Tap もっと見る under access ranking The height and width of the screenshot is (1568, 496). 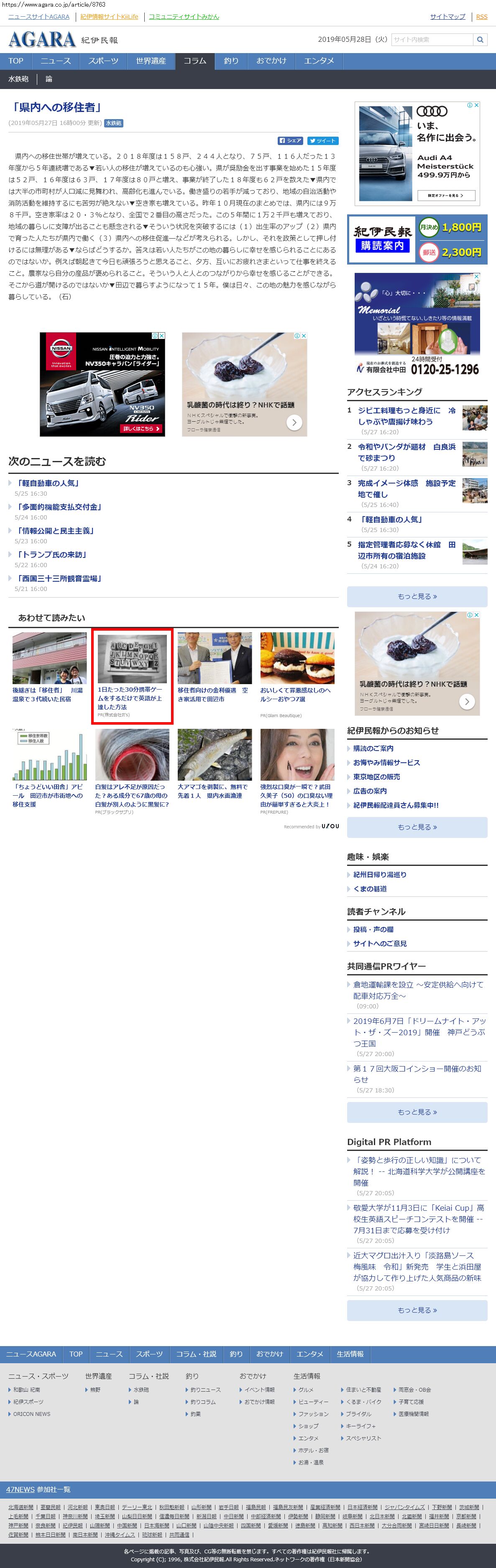click(417, 596)
